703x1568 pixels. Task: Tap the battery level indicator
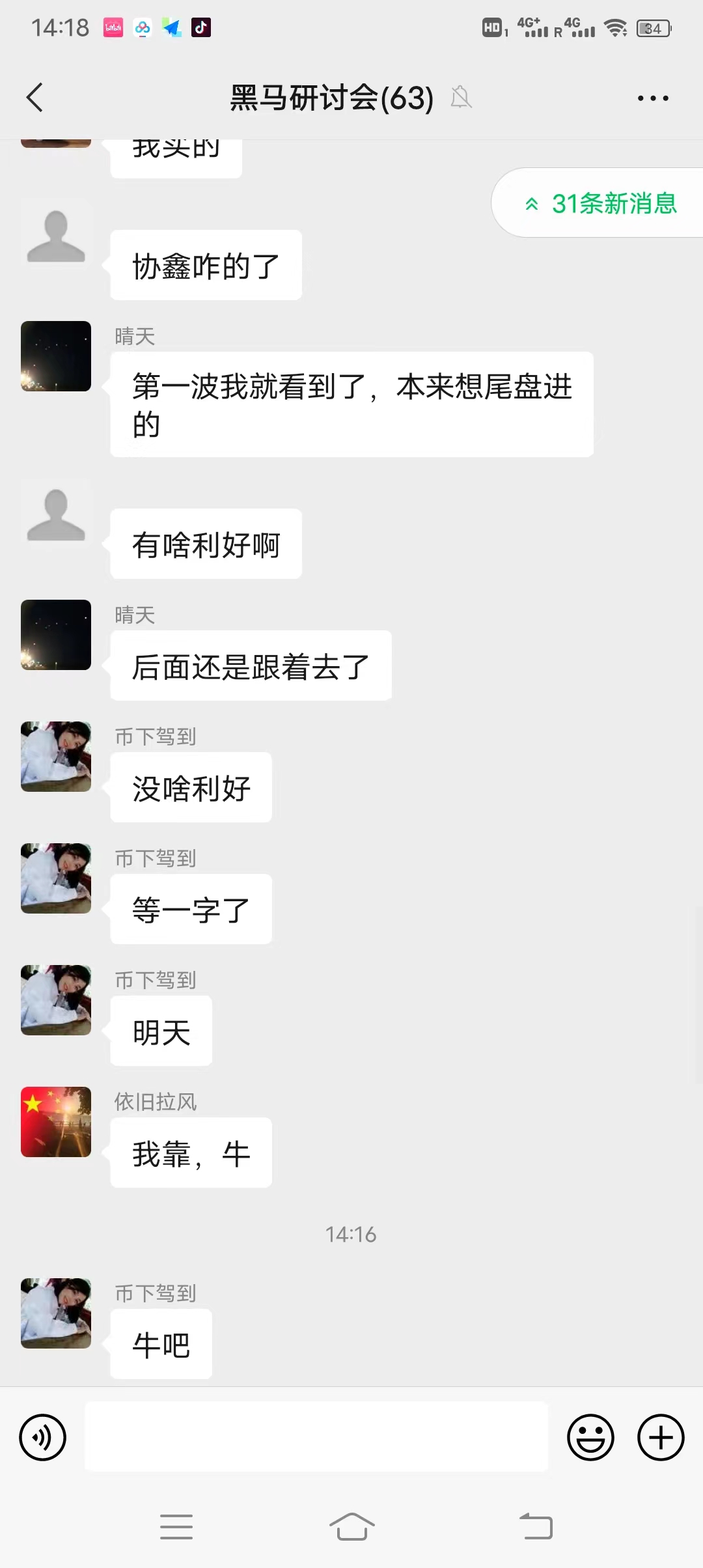click(x=654, y=28)
